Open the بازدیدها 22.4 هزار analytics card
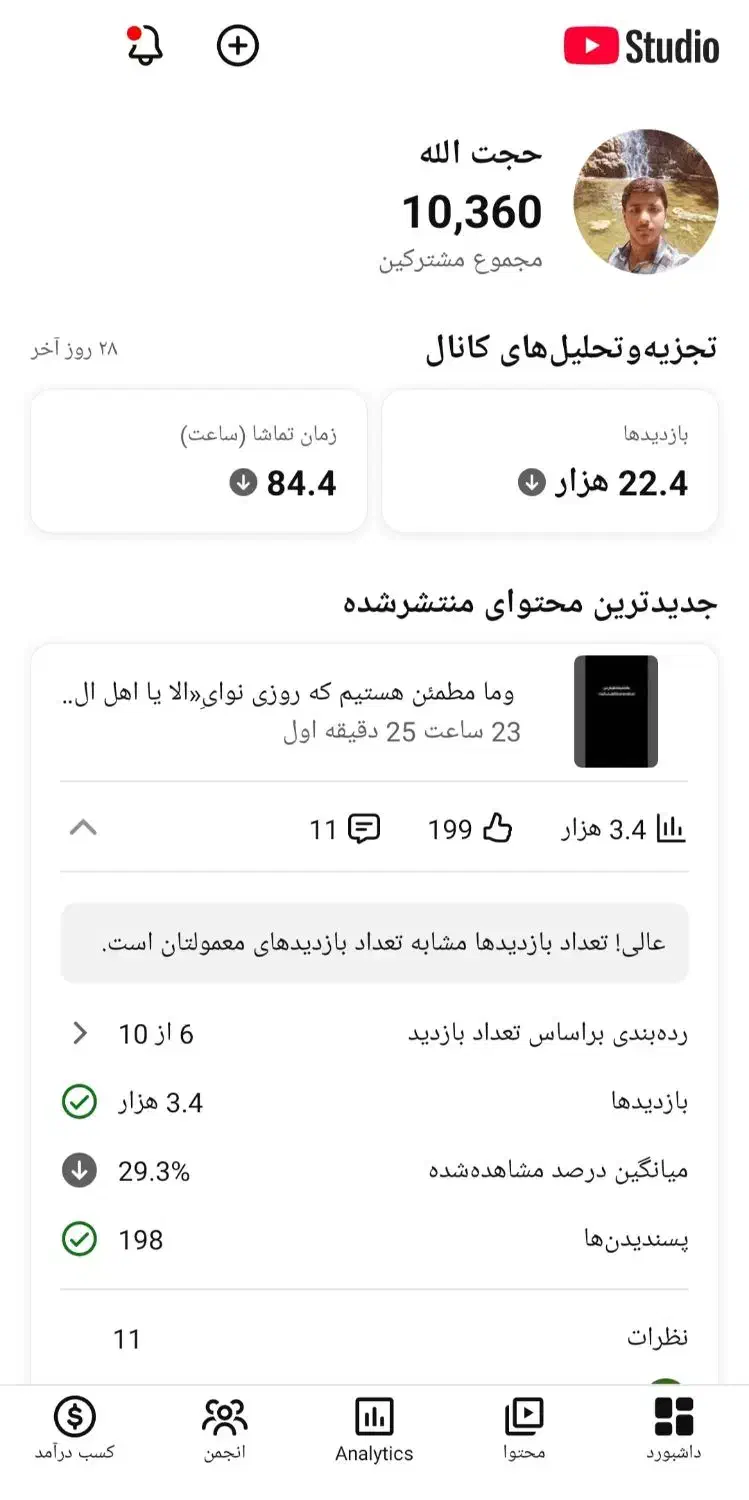Screen dimensions: 749x1500 [x=550, y=460]
